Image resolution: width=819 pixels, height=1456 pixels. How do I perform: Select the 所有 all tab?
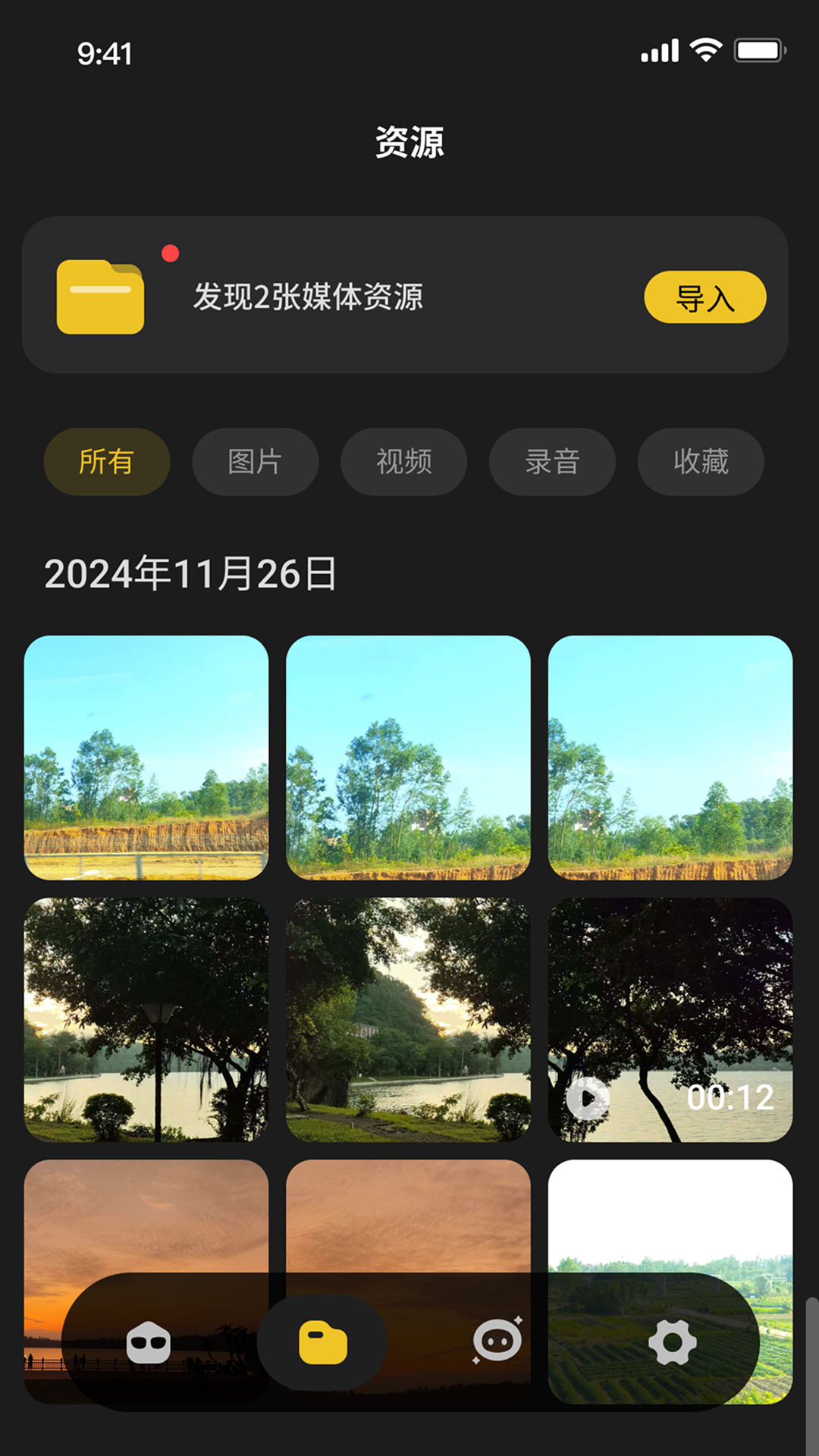tap(106, 460)
